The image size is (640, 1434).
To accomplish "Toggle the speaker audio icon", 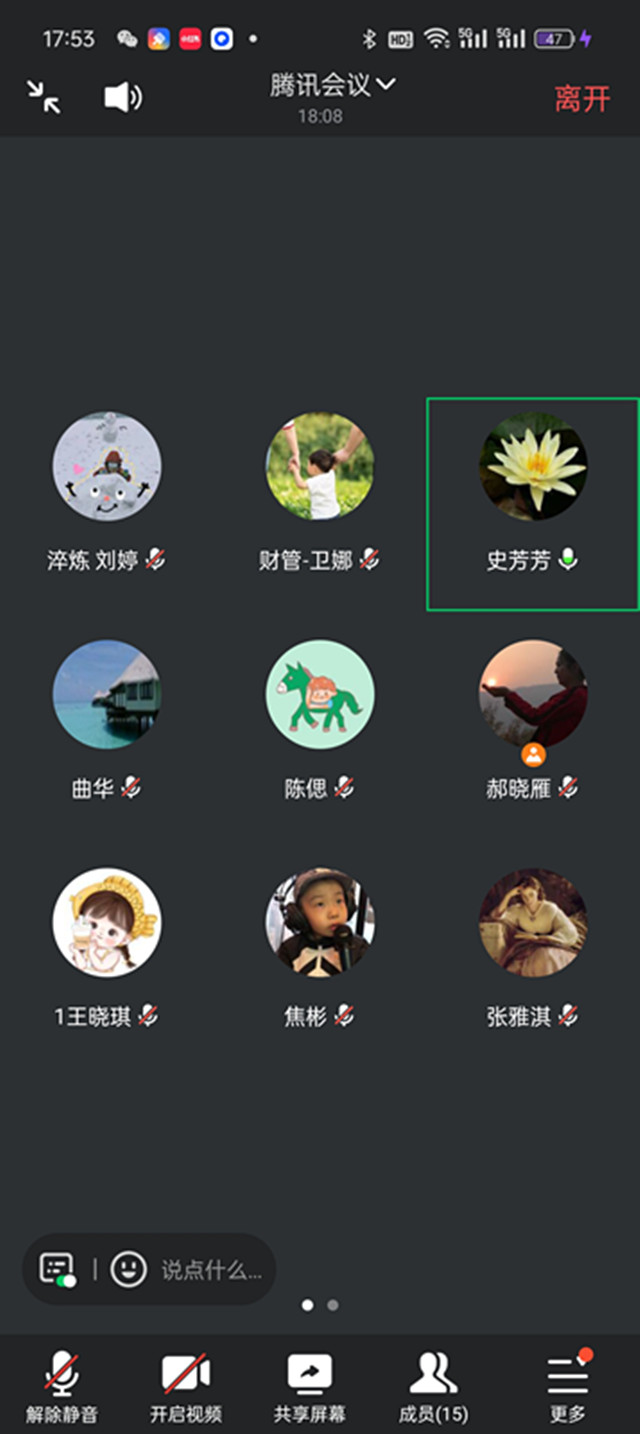I will [123, 97].
